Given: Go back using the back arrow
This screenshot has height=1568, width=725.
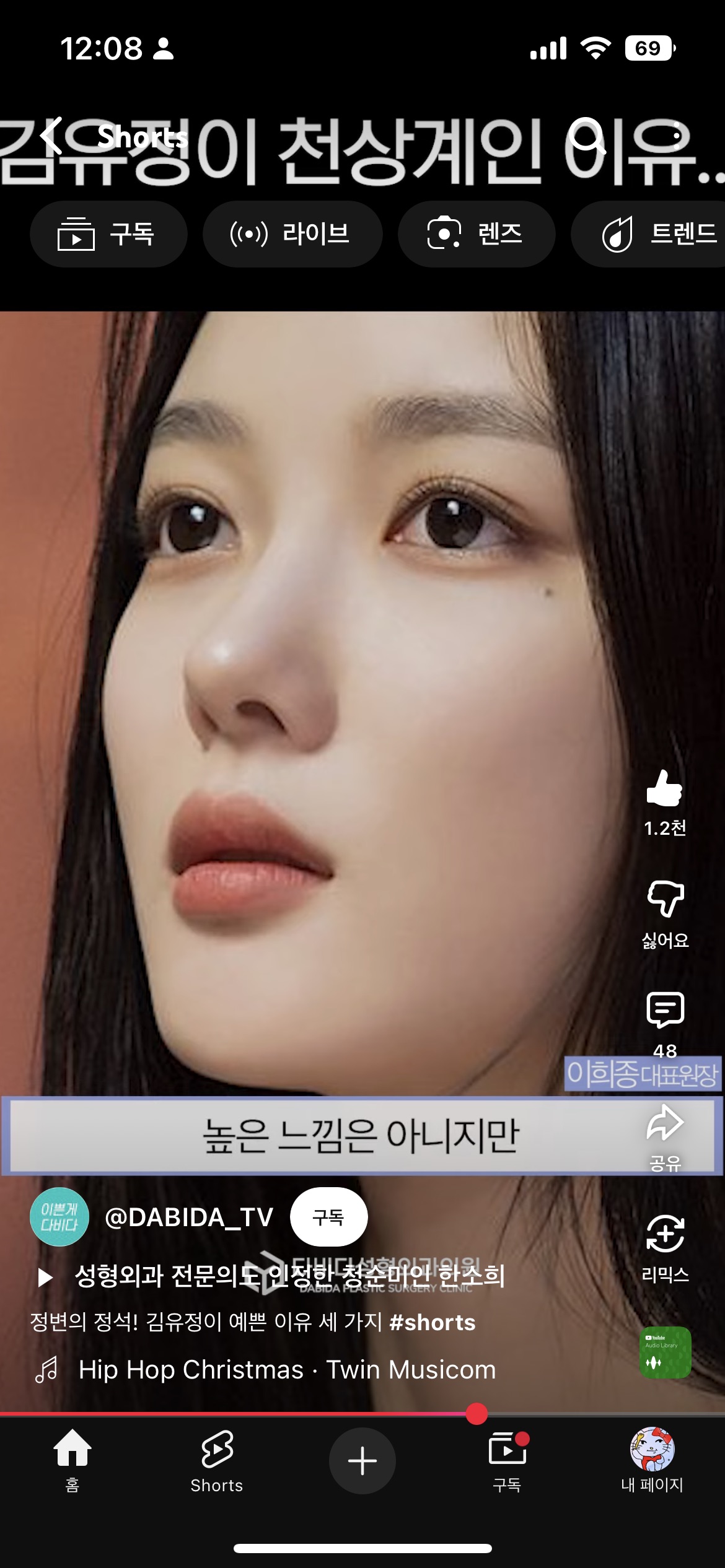Looking at the screenshot, I should pyautogui.click(x=52, y=135).
